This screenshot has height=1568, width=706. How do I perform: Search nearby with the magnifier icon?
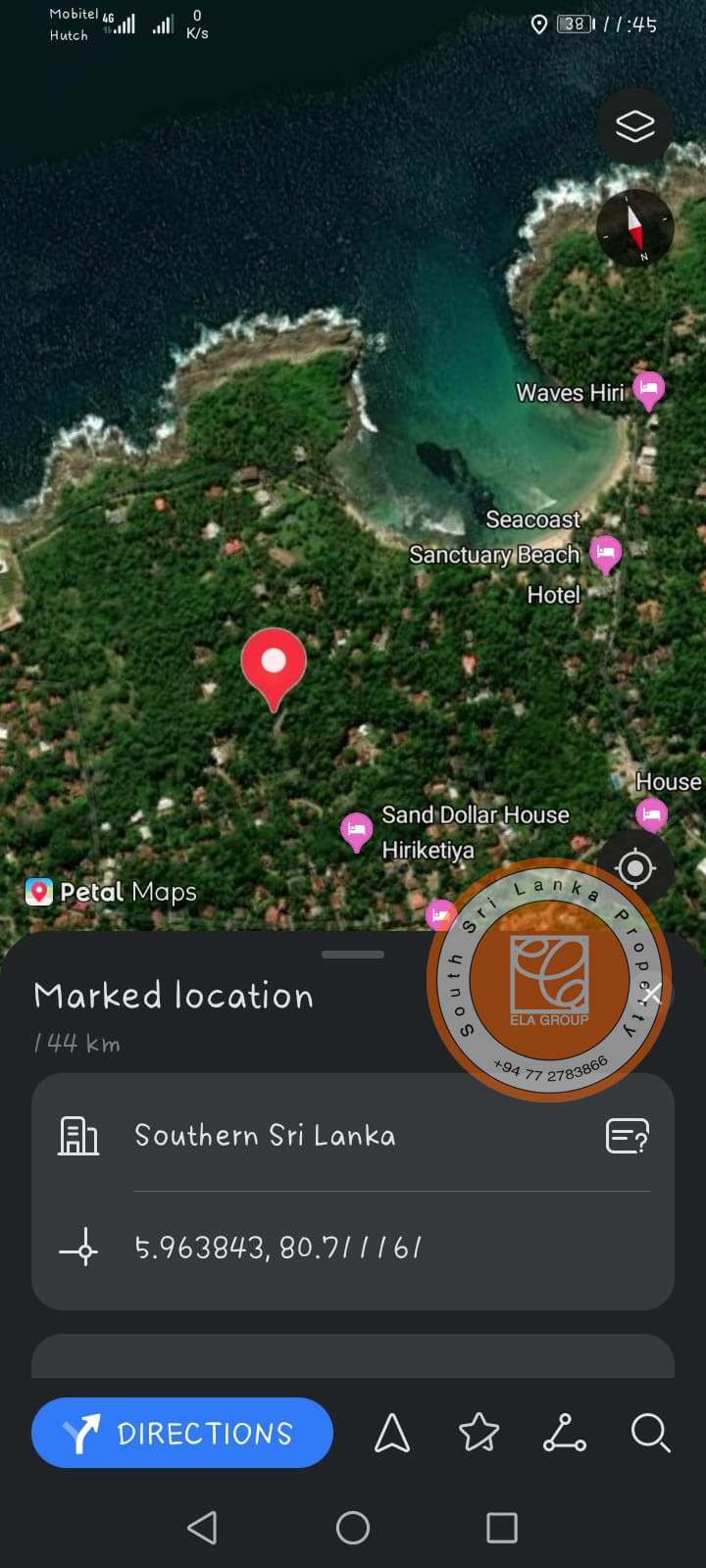(x=651, y=1433)
